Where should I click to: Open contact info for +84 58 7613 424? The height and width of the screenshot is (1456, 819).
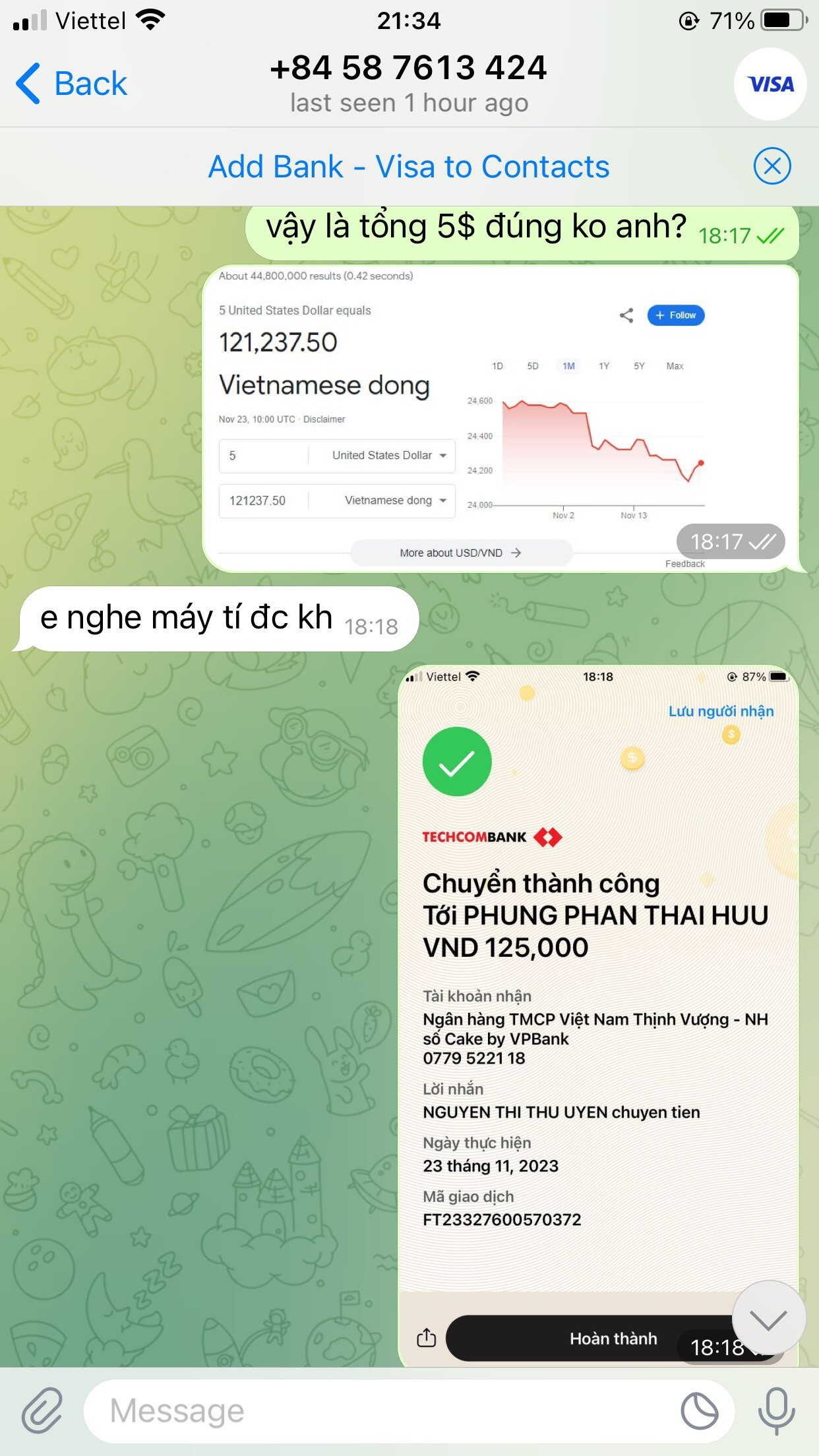[409, 84]
